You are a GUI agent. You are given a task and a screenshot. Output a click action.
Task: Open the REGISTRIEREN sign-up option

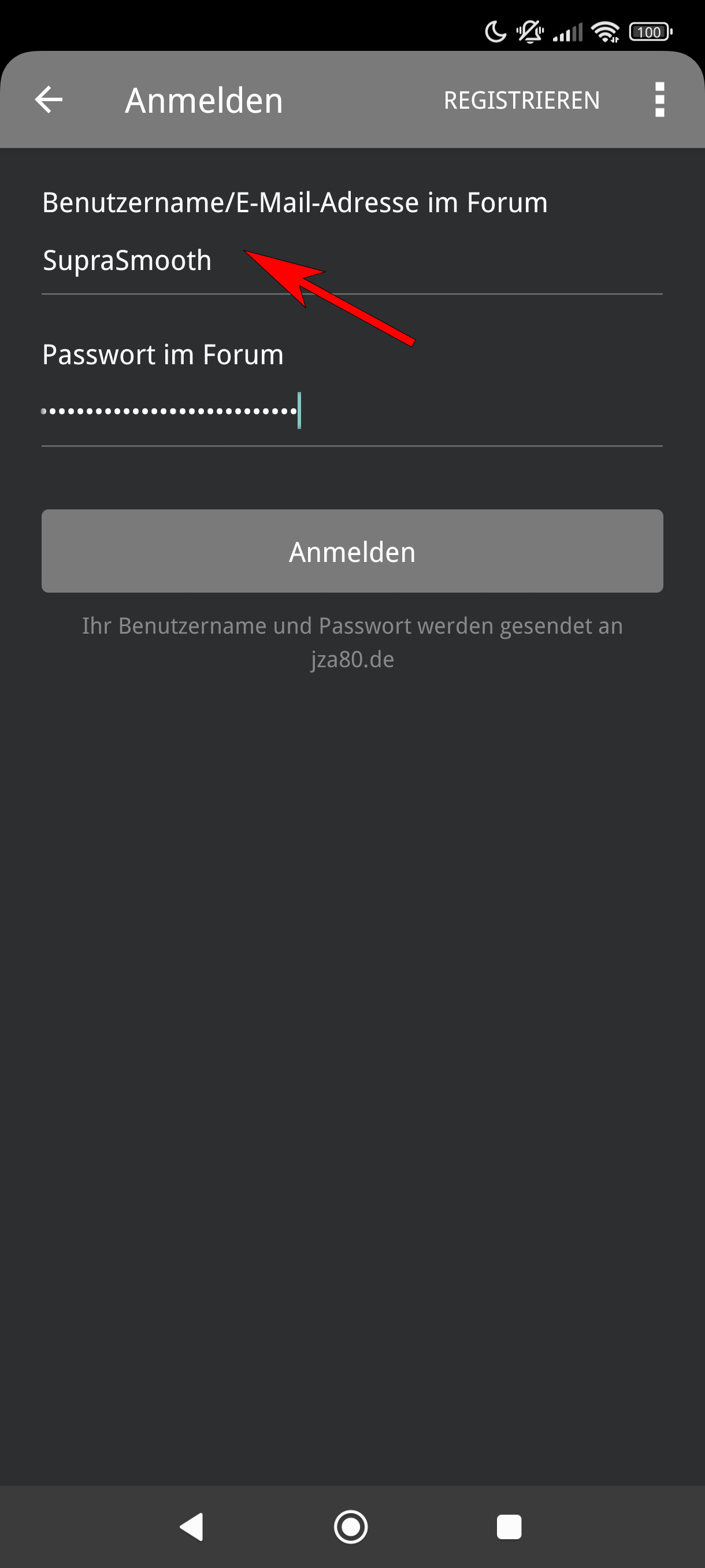[x=521, y=101]
